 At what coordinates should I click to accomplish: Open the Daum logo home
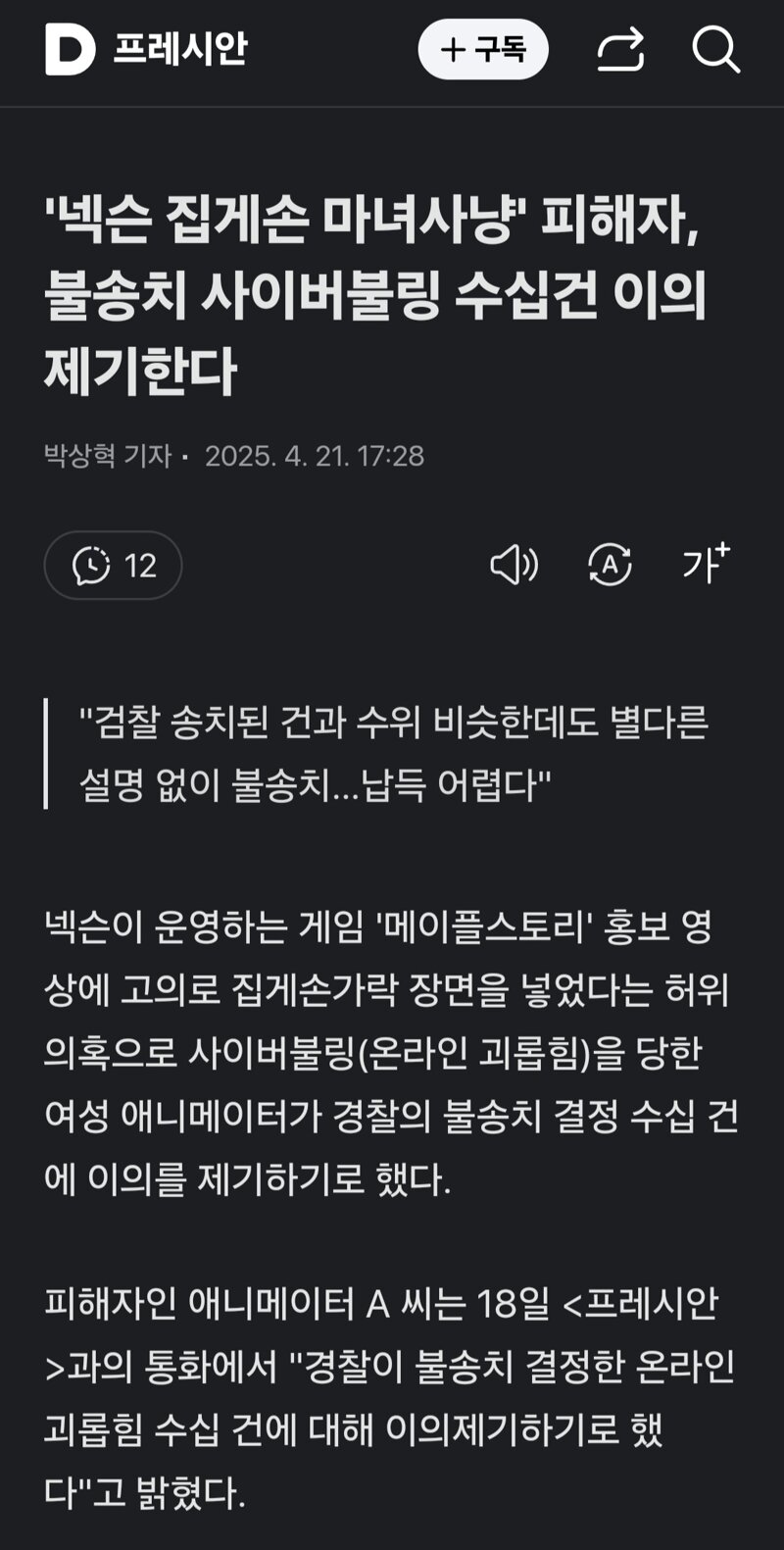[x=71, y=50]
